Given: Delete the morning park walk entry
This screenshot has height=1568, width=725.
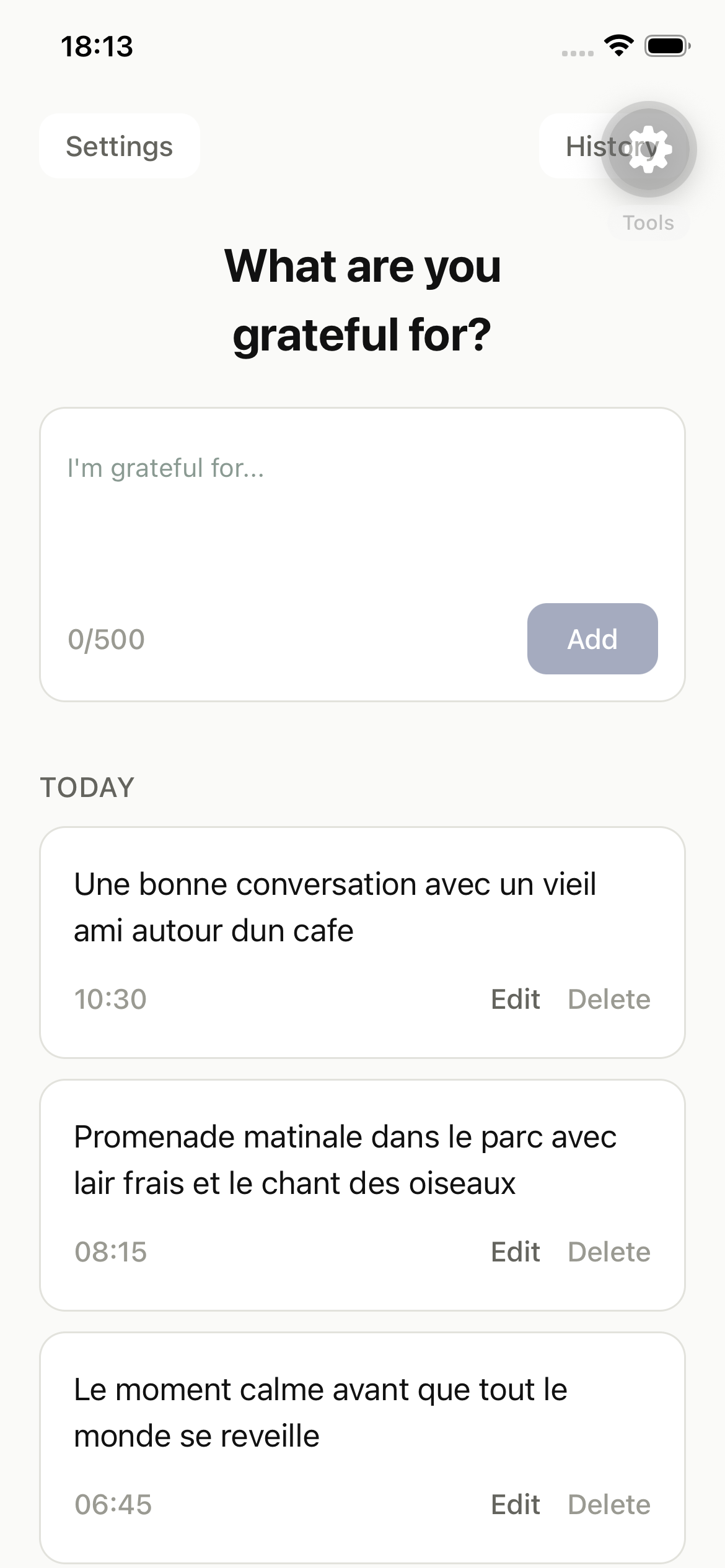Looking at the screenshot, I should (x=609, y=1252).
